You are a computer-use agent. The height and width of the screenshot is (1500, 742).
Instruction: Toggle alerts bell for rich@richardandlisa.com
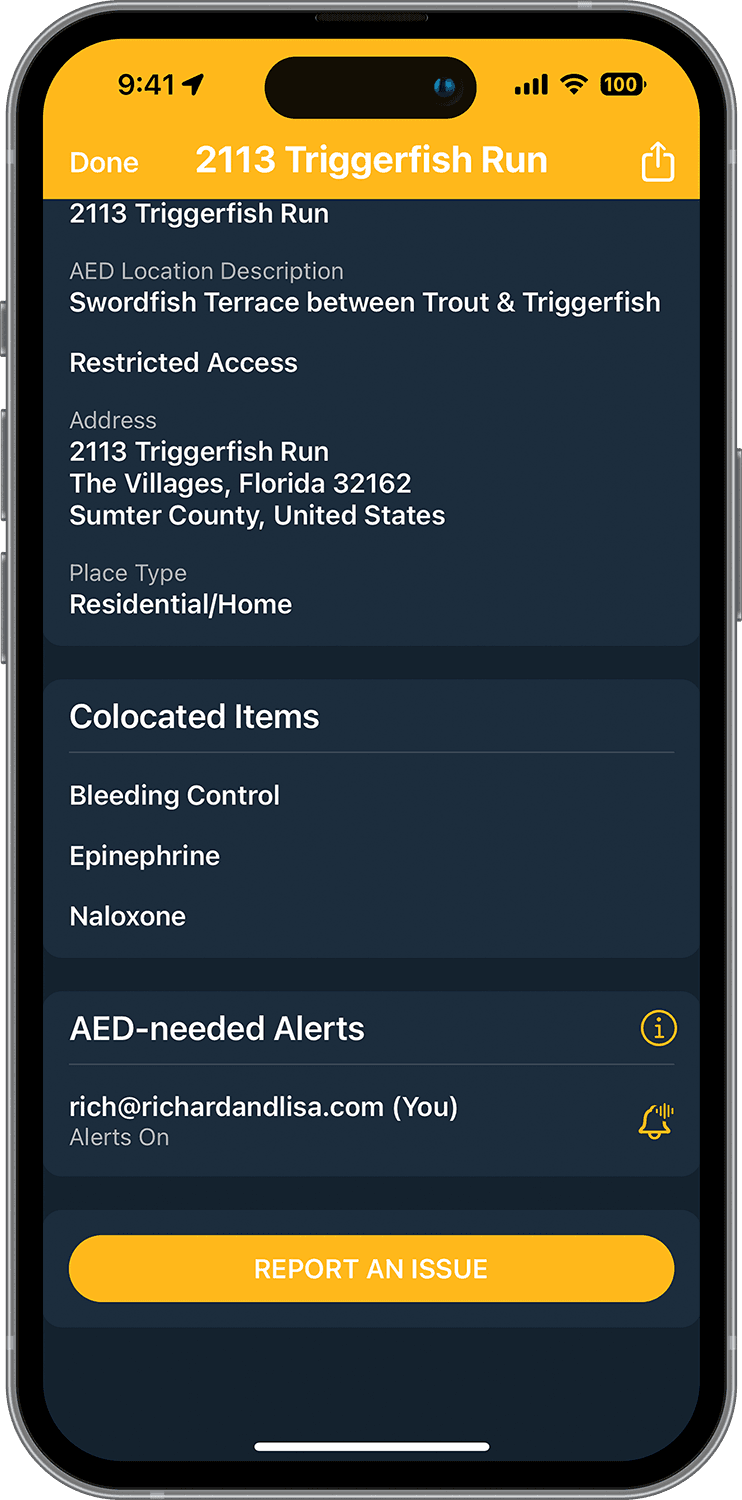click(x=656, y=1122)
